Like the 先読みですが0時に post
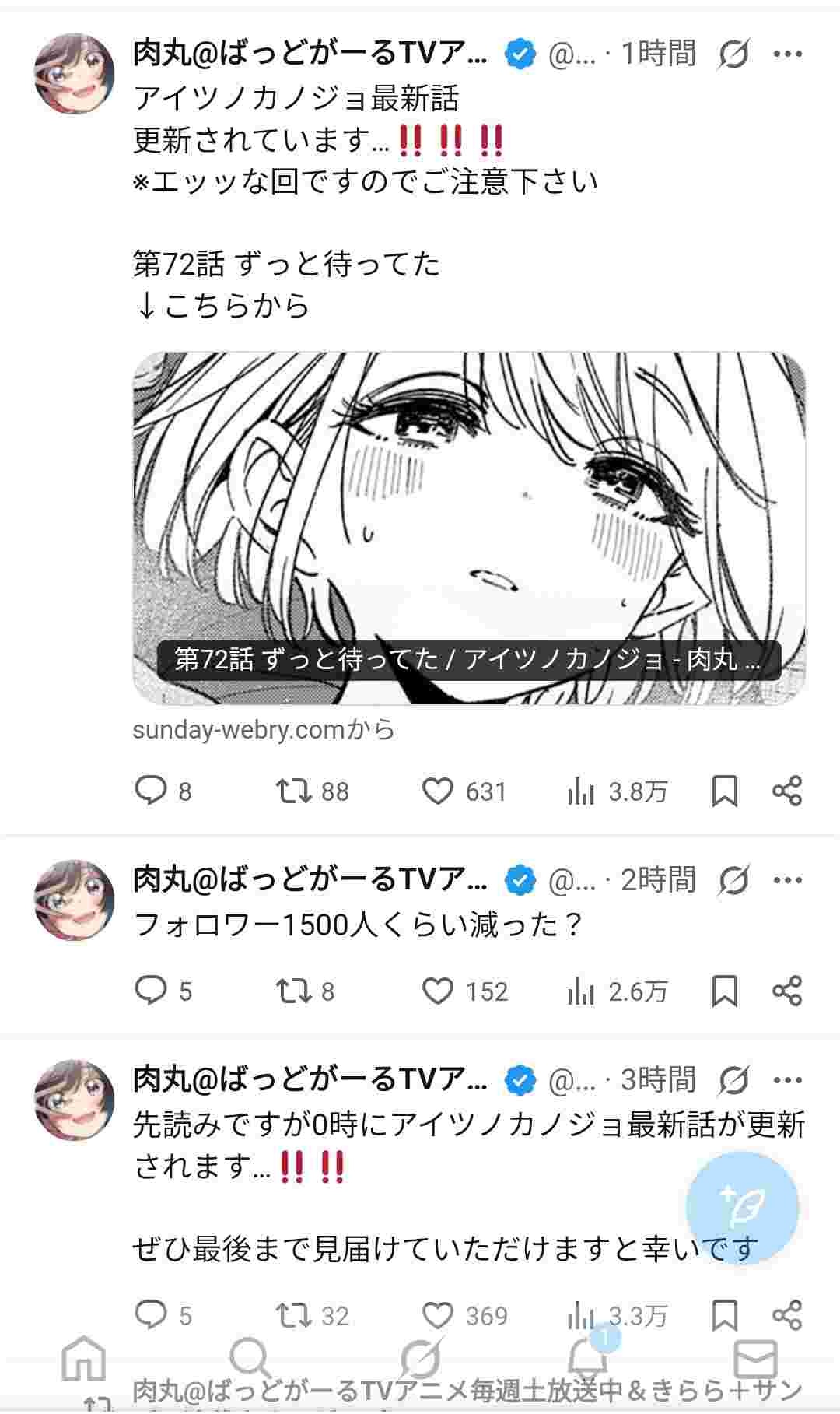This screenshot has width=840, height=1414. click(438, 1315)
